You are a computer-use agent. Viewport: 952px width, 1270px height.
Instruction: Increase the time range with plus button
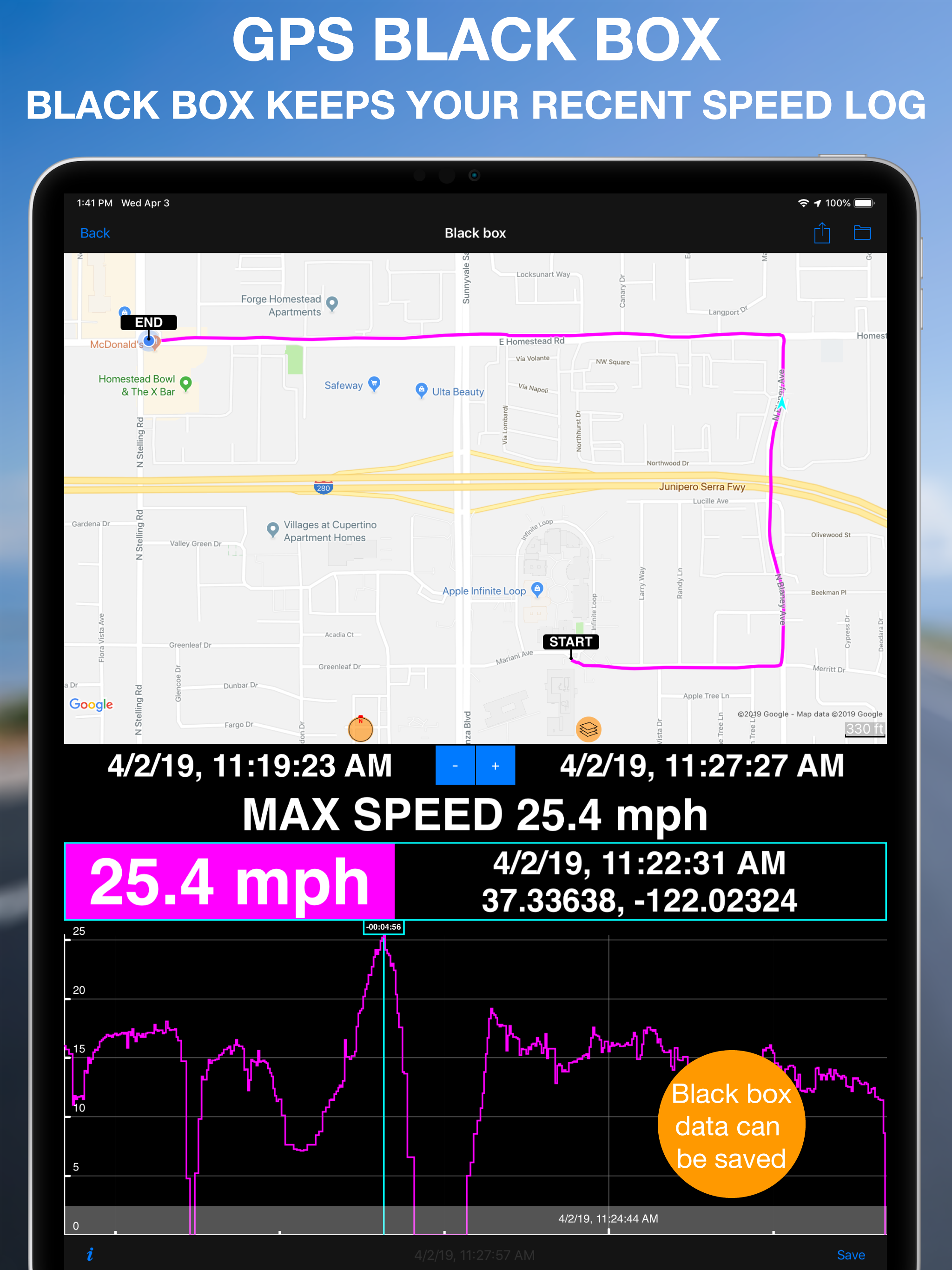click(x=495, y=765)
